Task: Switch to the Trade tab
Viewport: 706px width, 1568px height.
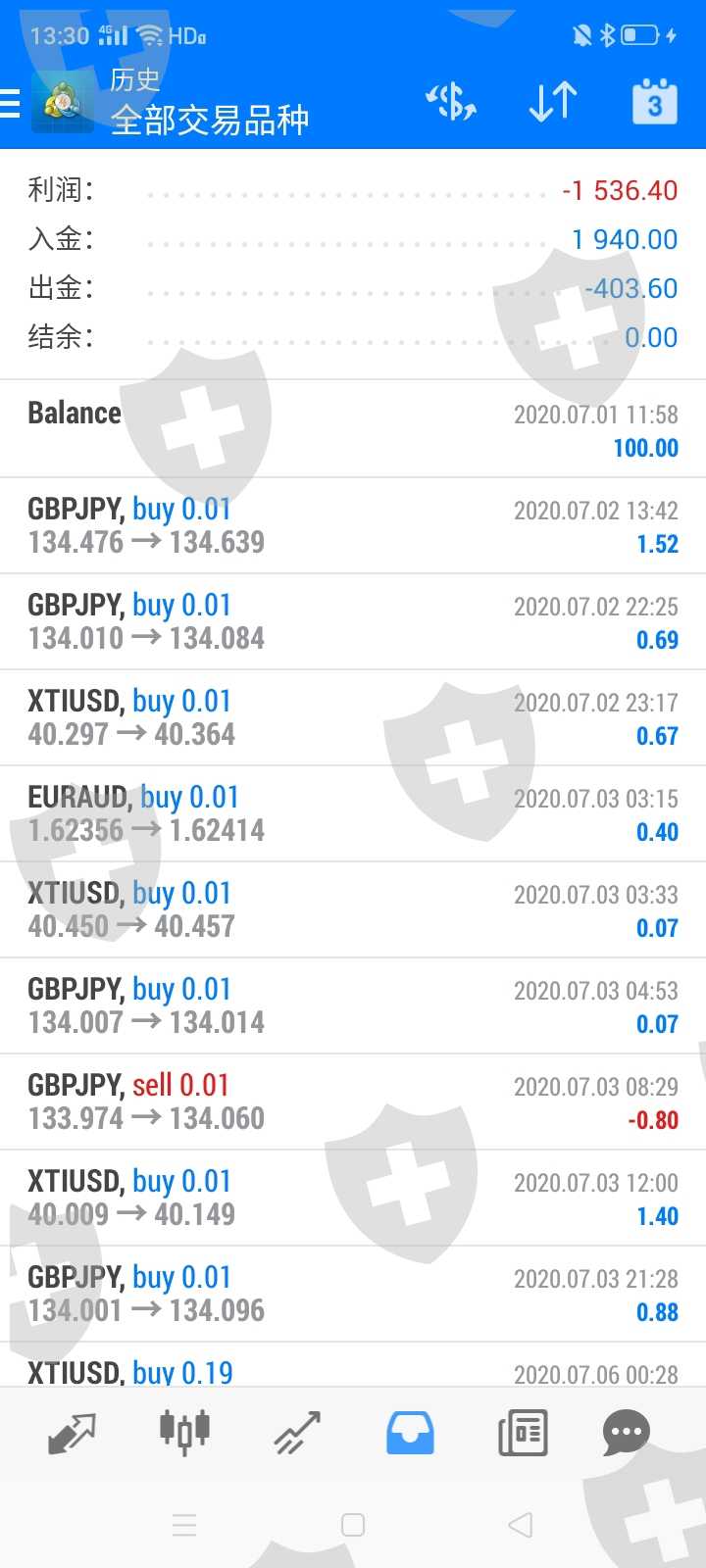Action: coord(297,1433)
